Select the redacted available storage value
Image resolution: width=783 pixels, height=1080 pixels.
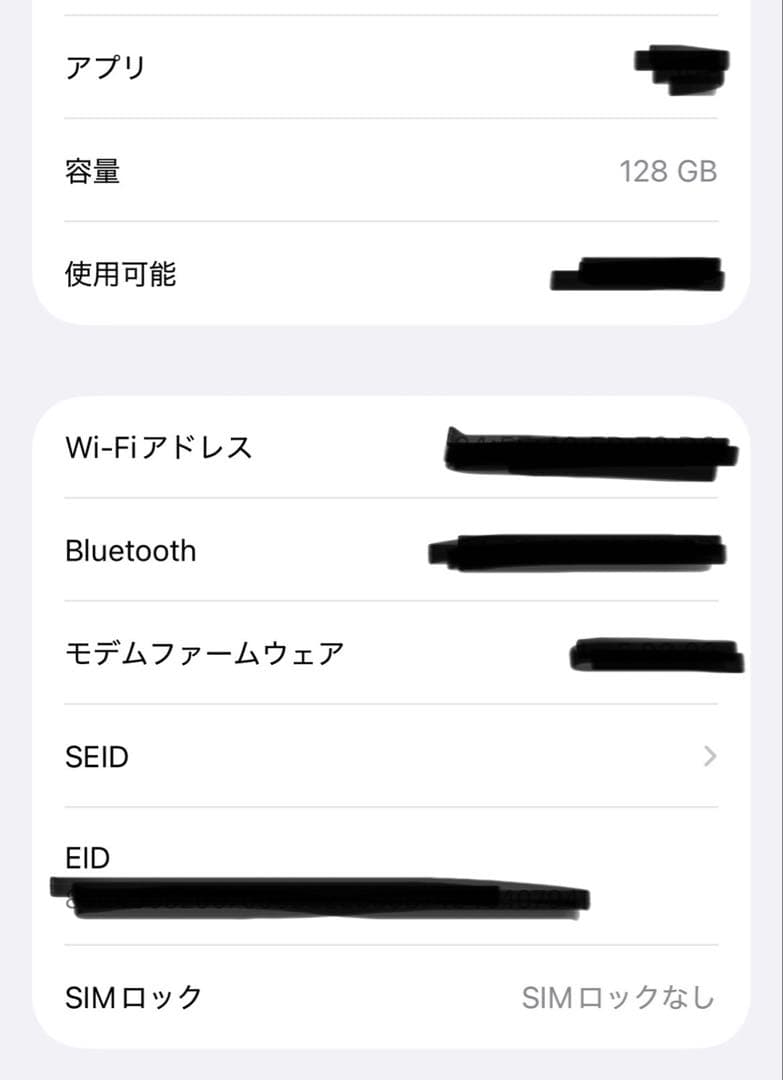tap(635, 274)
